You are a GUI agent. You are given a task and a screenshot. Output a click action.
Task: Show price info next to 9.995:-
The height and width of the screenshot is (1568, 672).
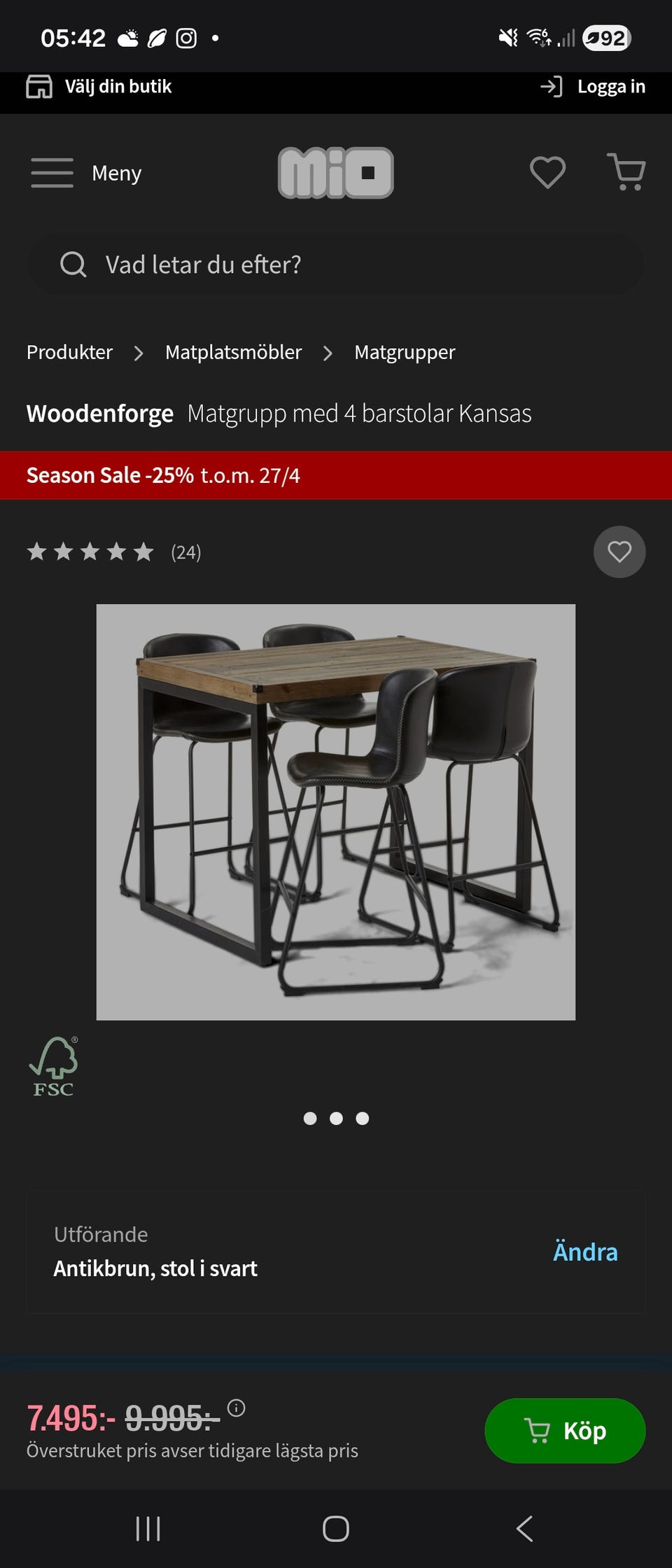[237, 1408]
